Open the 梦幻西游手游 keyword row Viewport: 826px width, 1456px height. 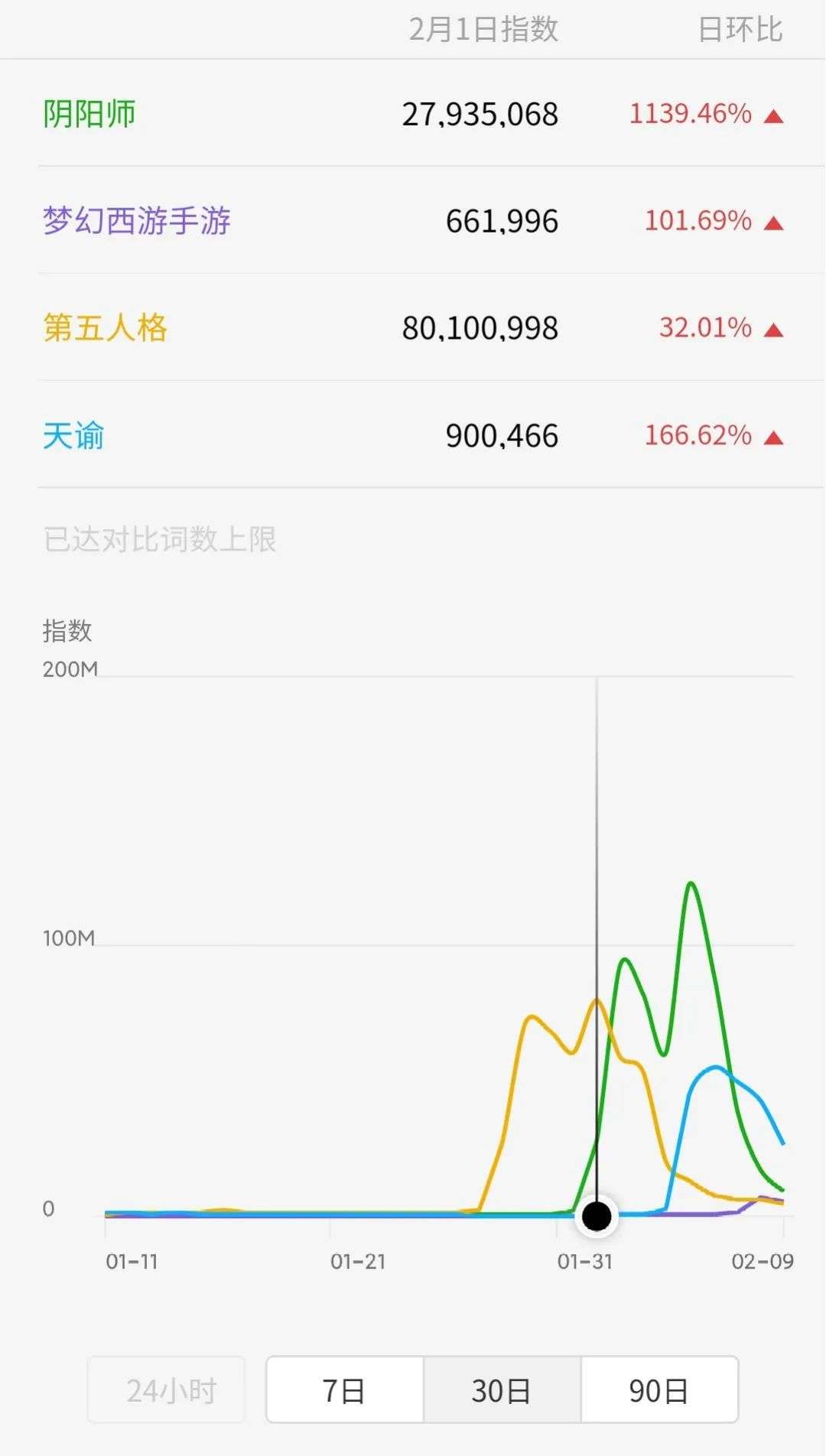413,220
